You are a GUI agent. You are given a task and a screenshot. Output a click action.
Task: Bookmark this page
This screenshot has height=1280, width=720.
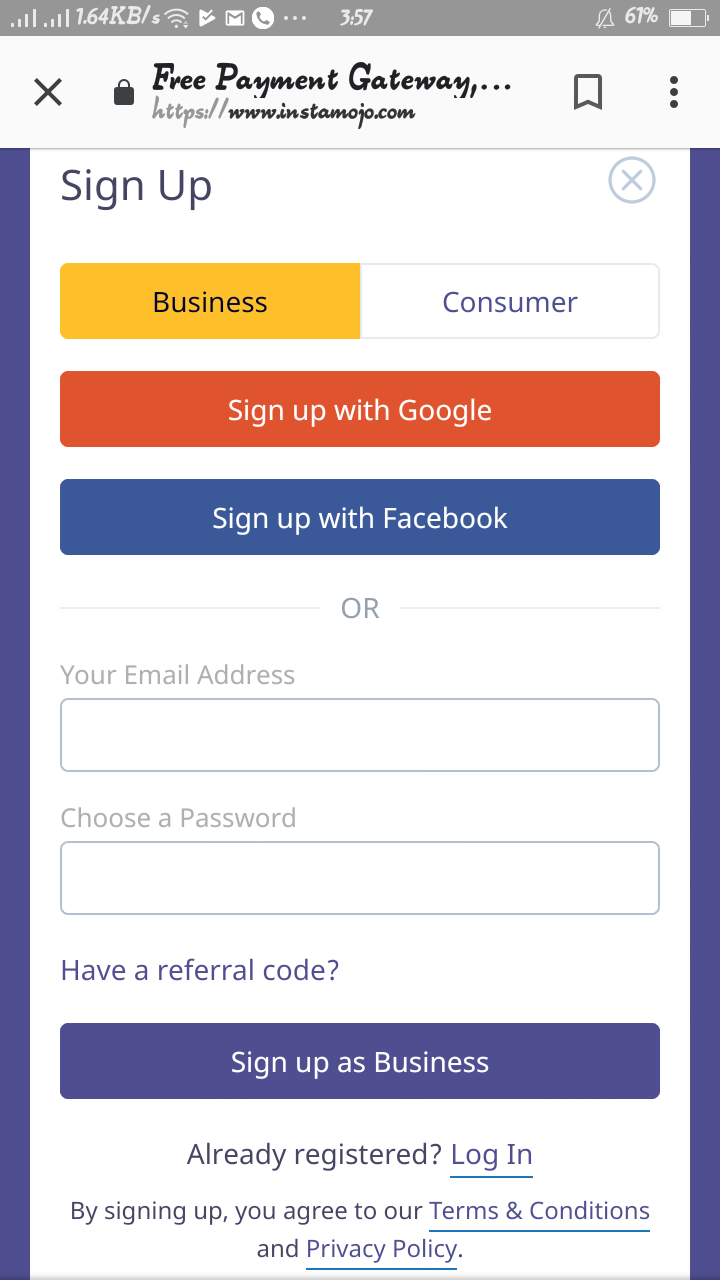[x=588, y=93]
